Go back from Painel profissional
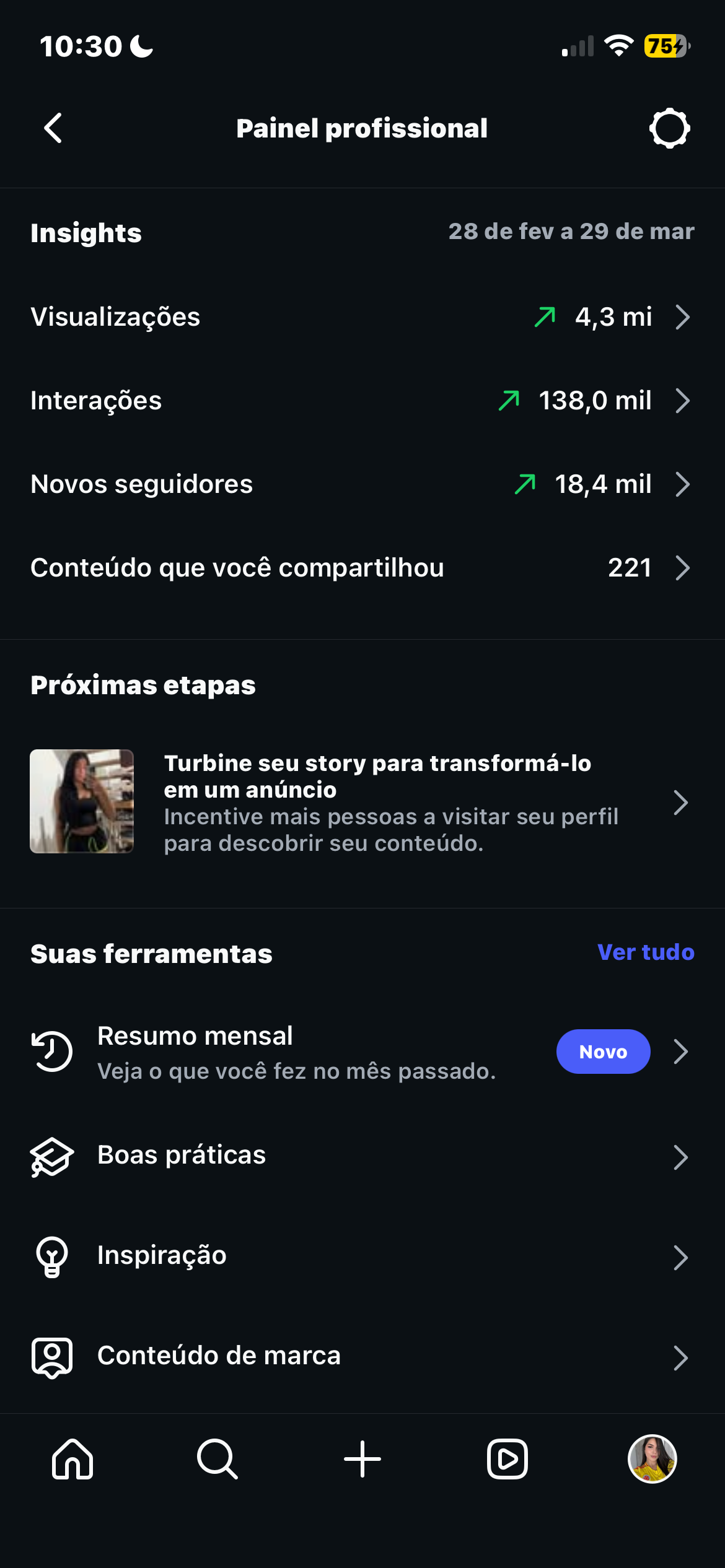The height and width of the screenshot is (1568, 725). point(53,128)
